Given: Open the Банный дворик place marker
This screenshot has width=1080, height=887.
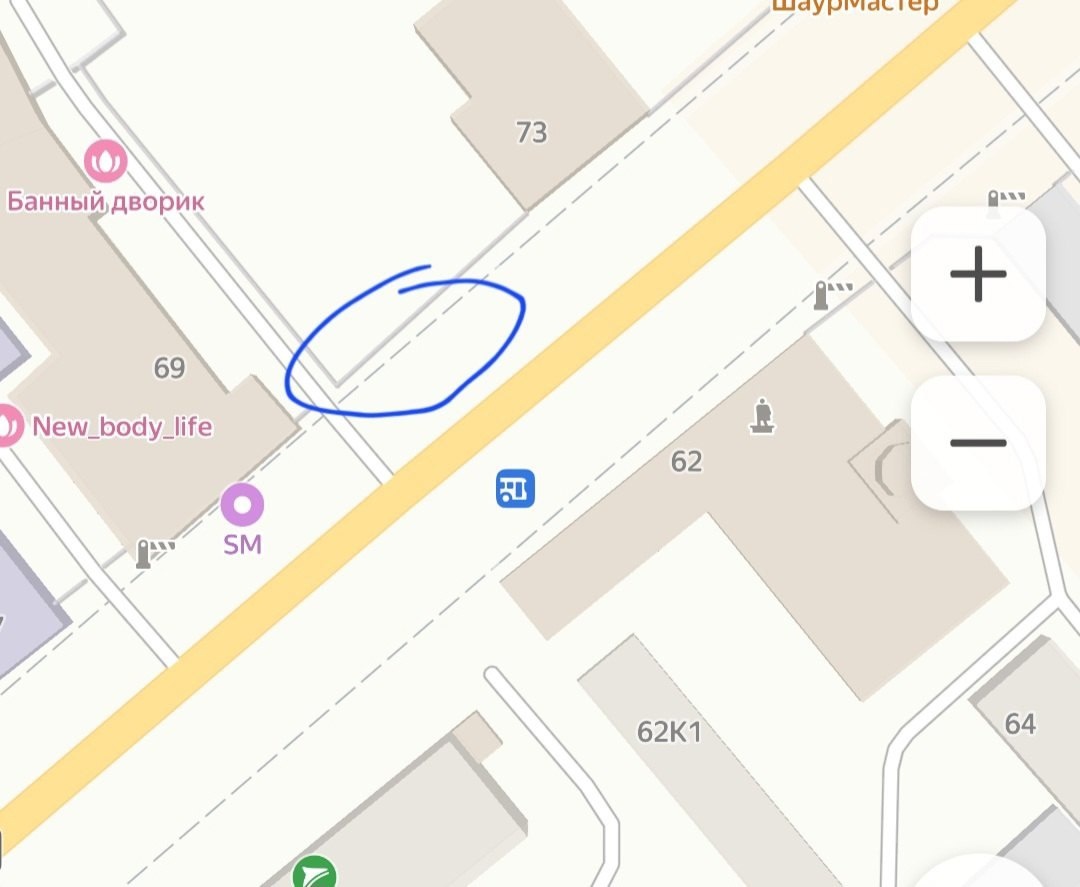Looking at the screenshot, I should tap(105, 160).
